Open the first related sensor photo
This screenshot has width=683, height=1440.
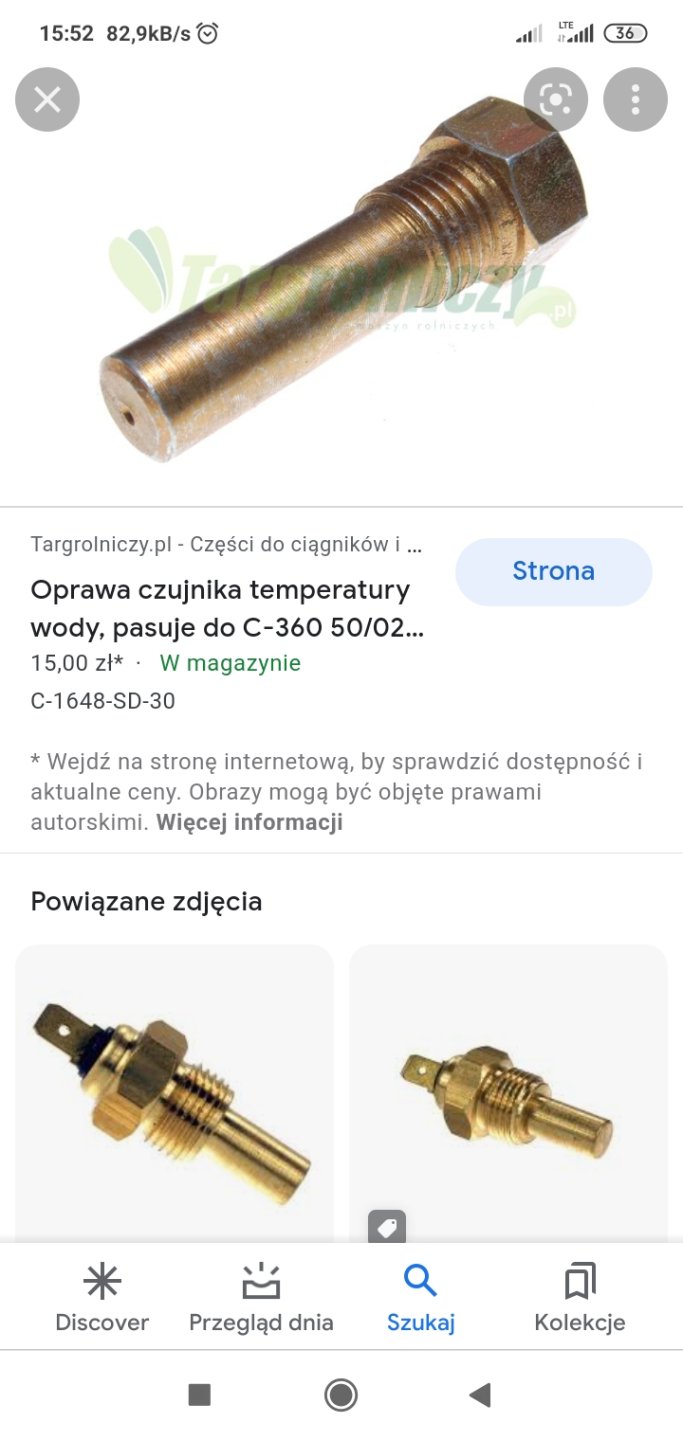point(175,1093)
